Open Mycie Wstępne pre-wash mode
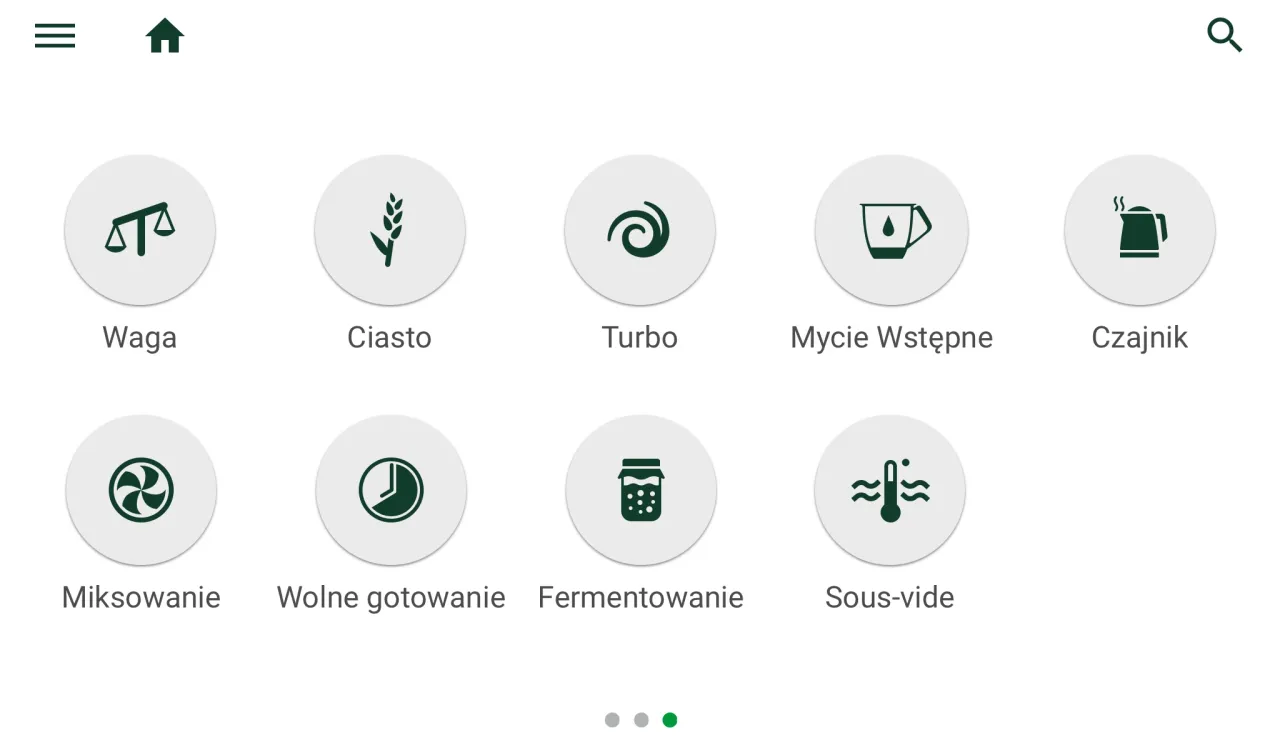Viewport: 1280px width, 750px height. [891, 230]
